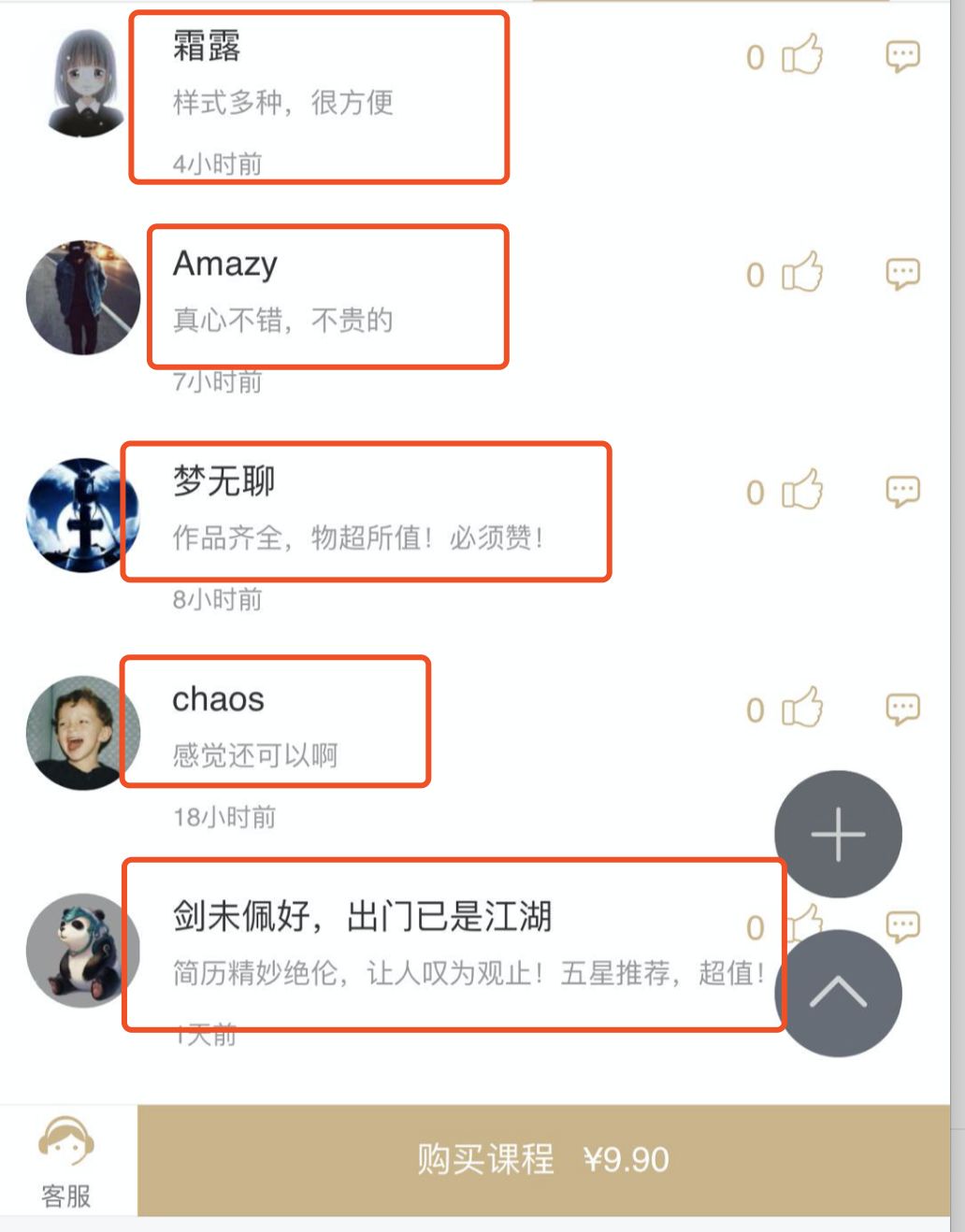Buy the course for ¥9.90

pos(543,1160)
